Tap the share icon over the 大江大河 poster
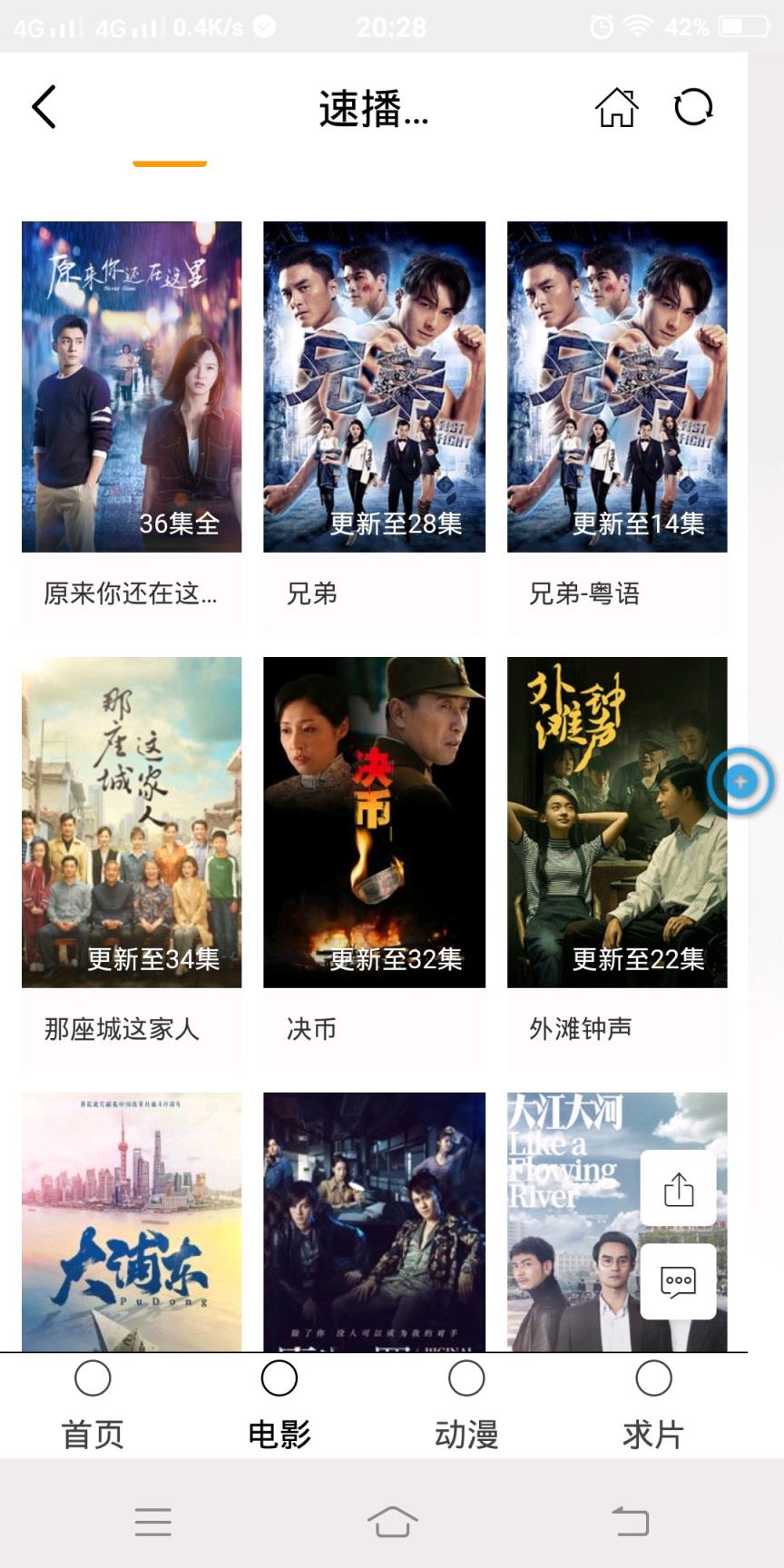This screenshot has width=784, height=1568. (678, 1186)
